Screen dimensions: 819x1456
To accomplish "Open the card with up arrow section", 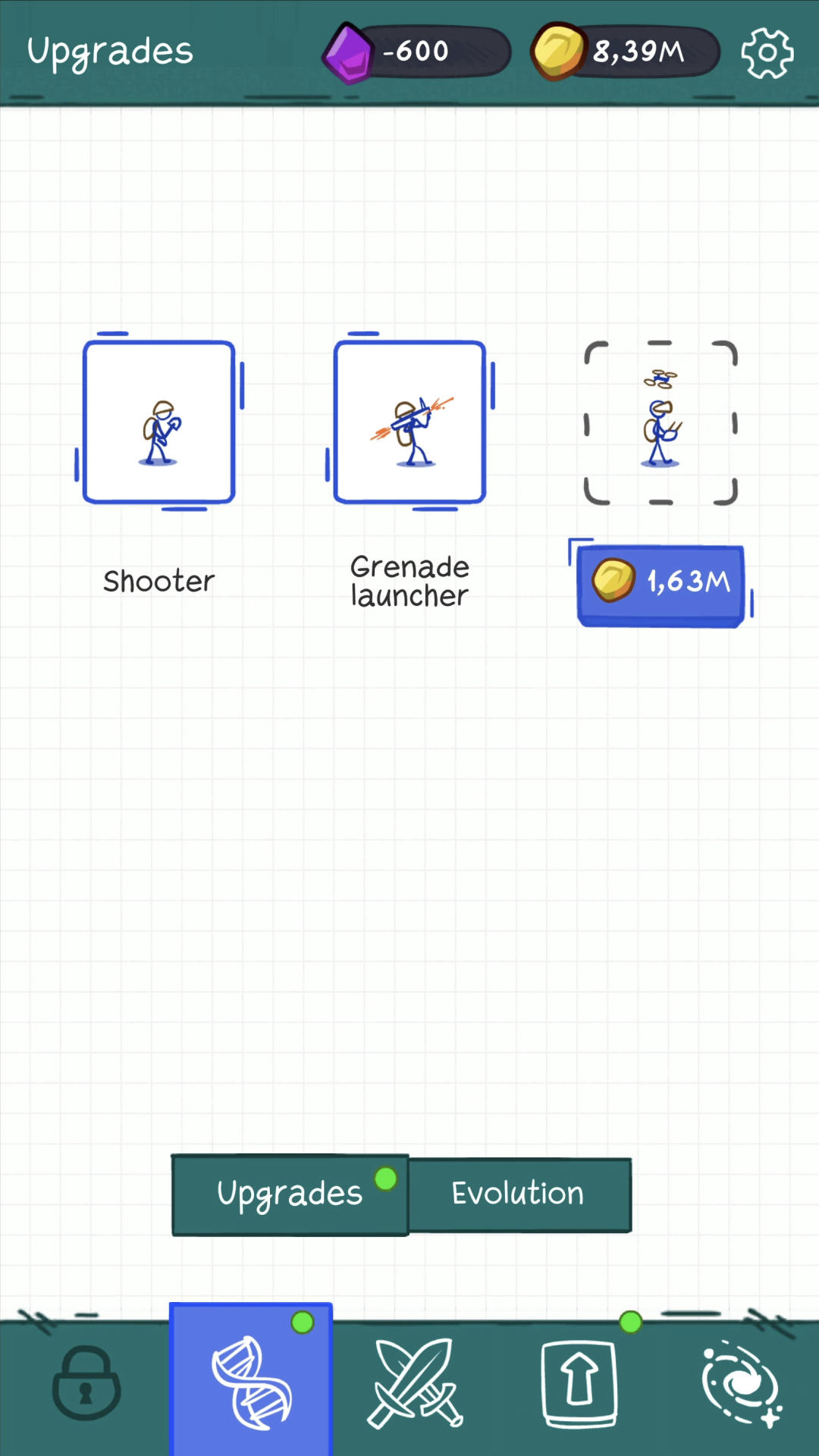I will (579, 1383).
